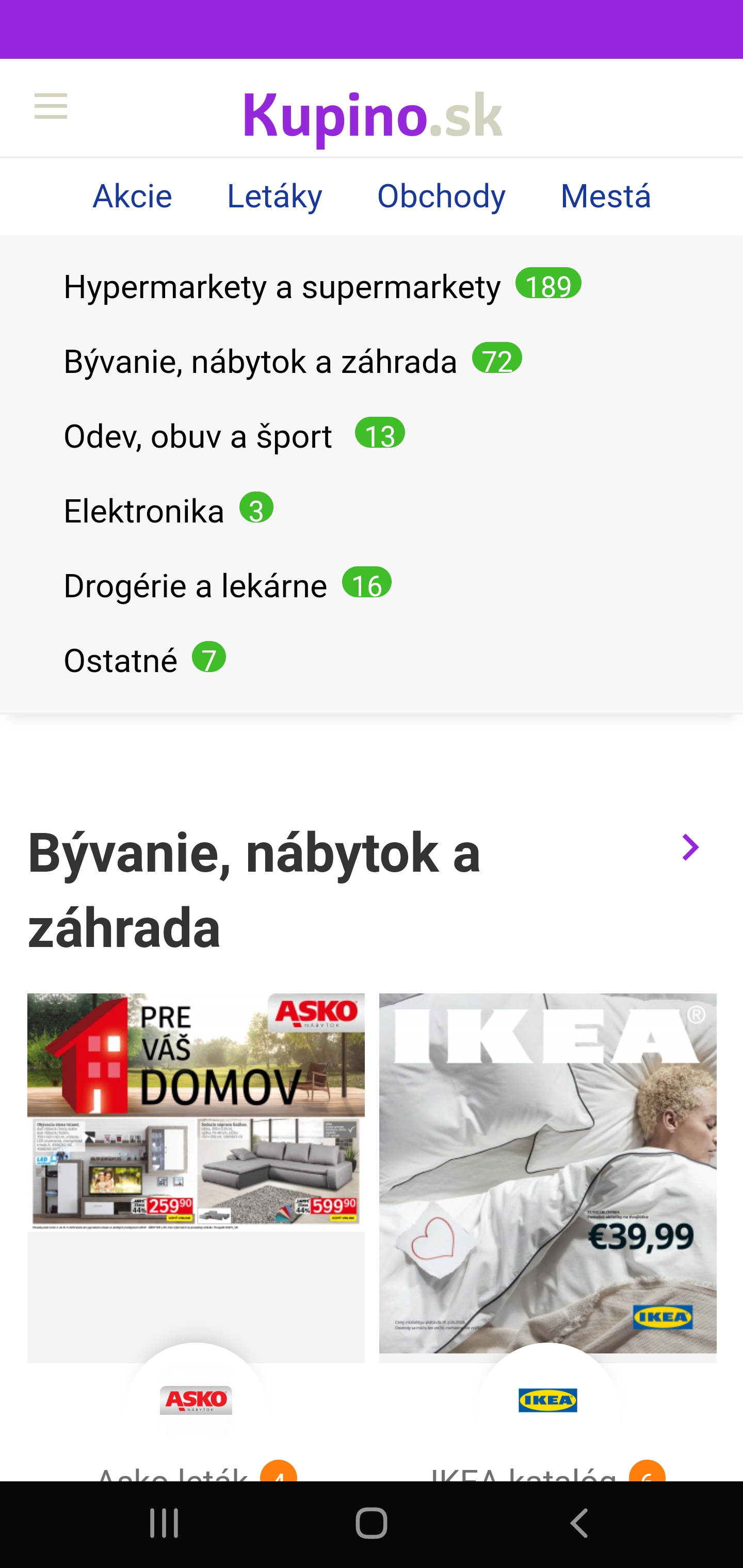
Task: Switch to the Mestá tab
Action: coord(605,196)
